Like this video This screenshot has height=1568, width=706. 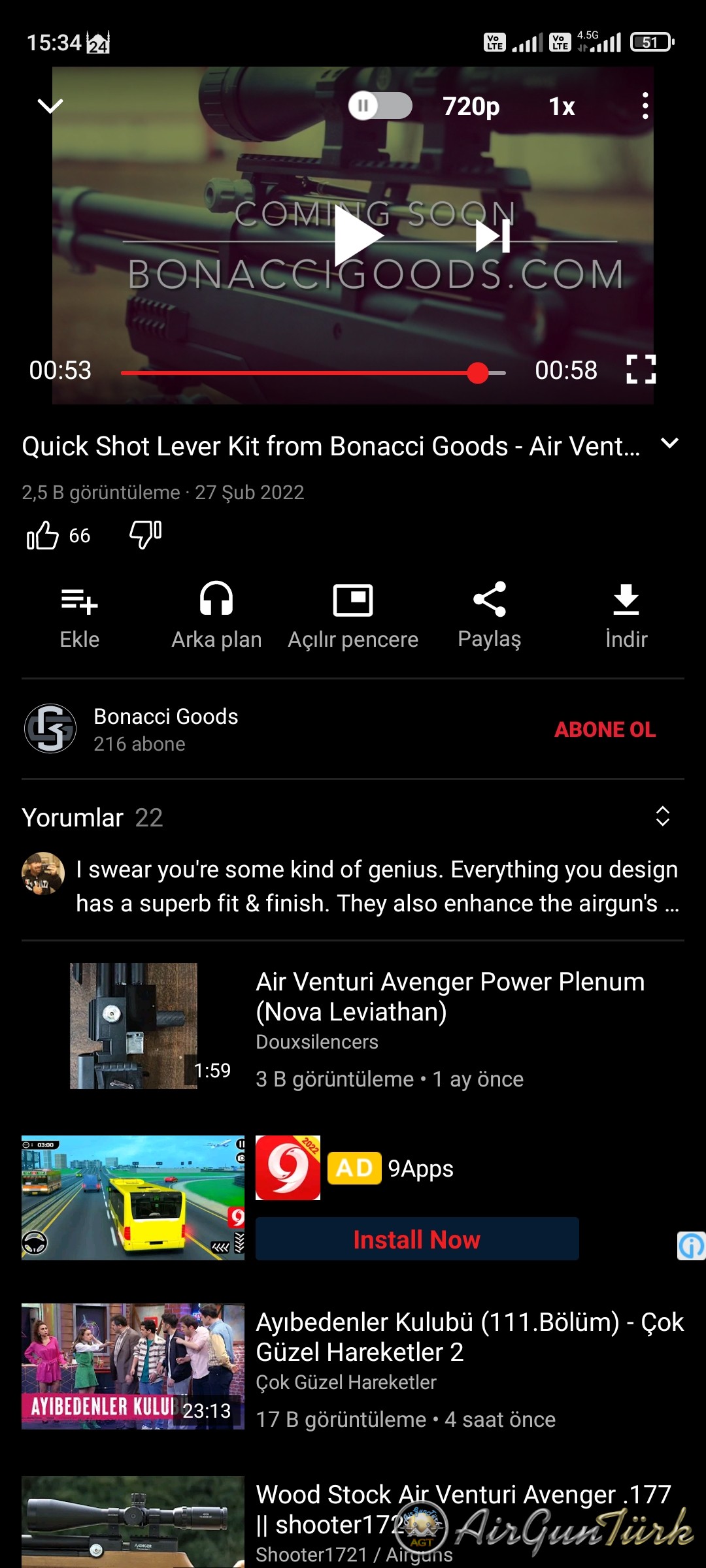44,536
